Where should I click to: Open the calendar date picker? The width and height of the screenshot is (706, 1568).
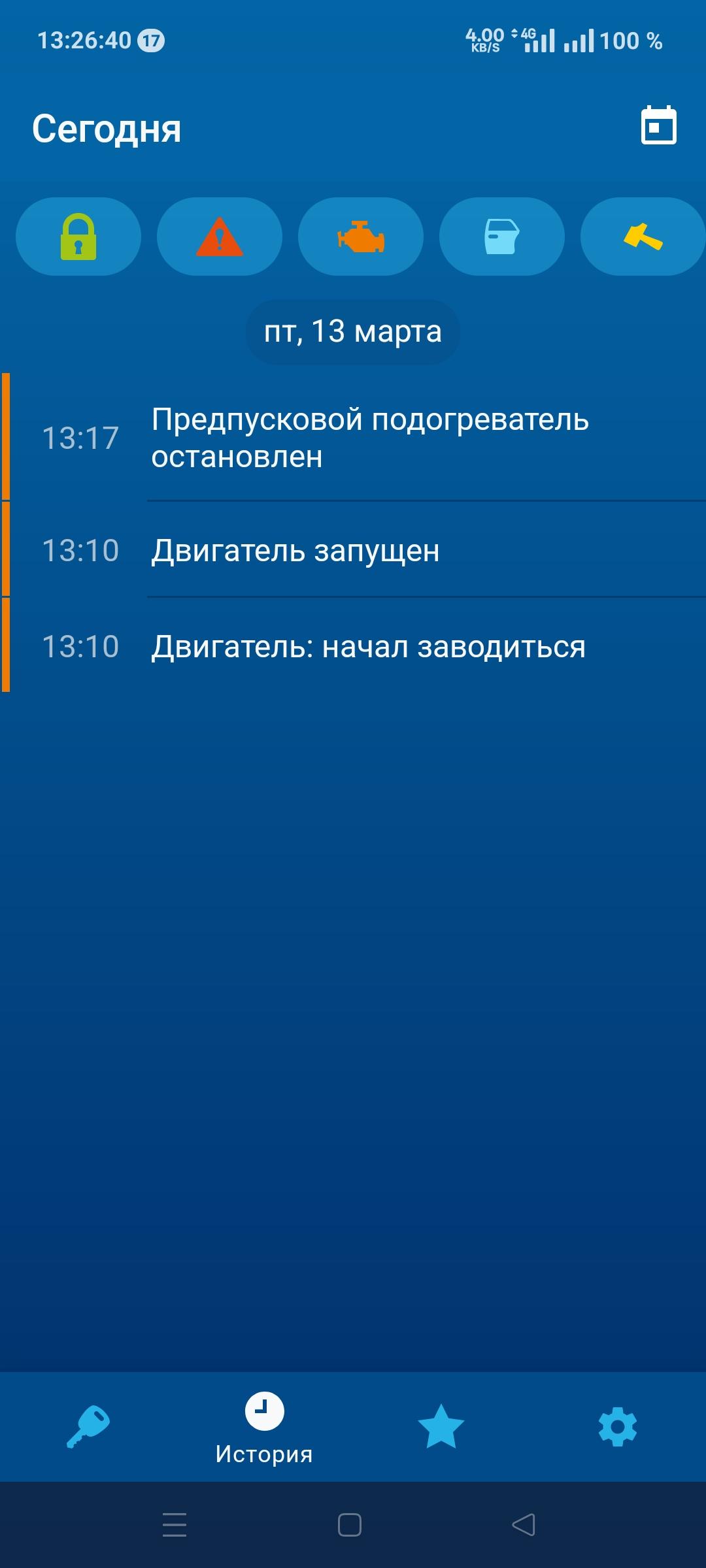point(658,125)
